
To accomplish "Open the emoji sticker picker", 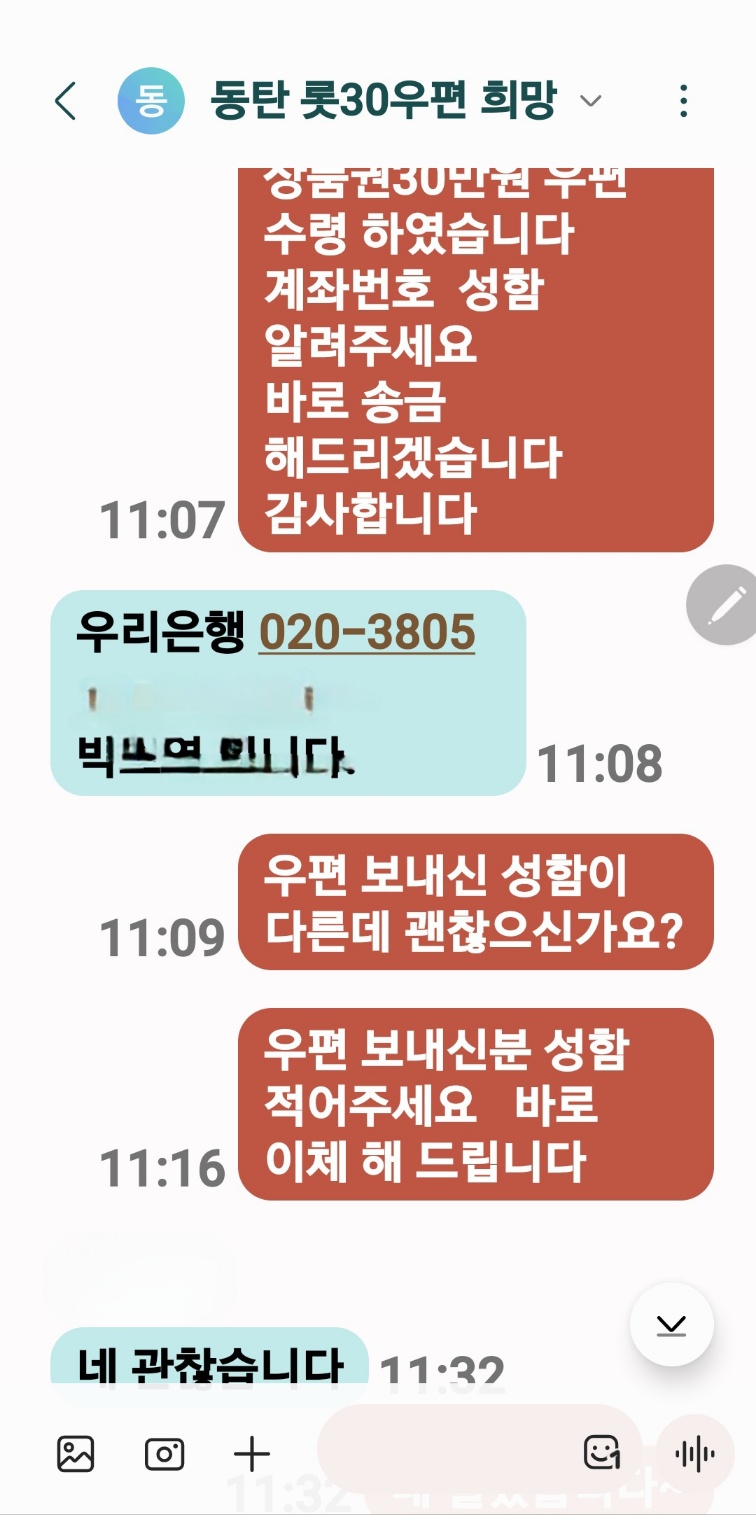I will point(602,1453).
